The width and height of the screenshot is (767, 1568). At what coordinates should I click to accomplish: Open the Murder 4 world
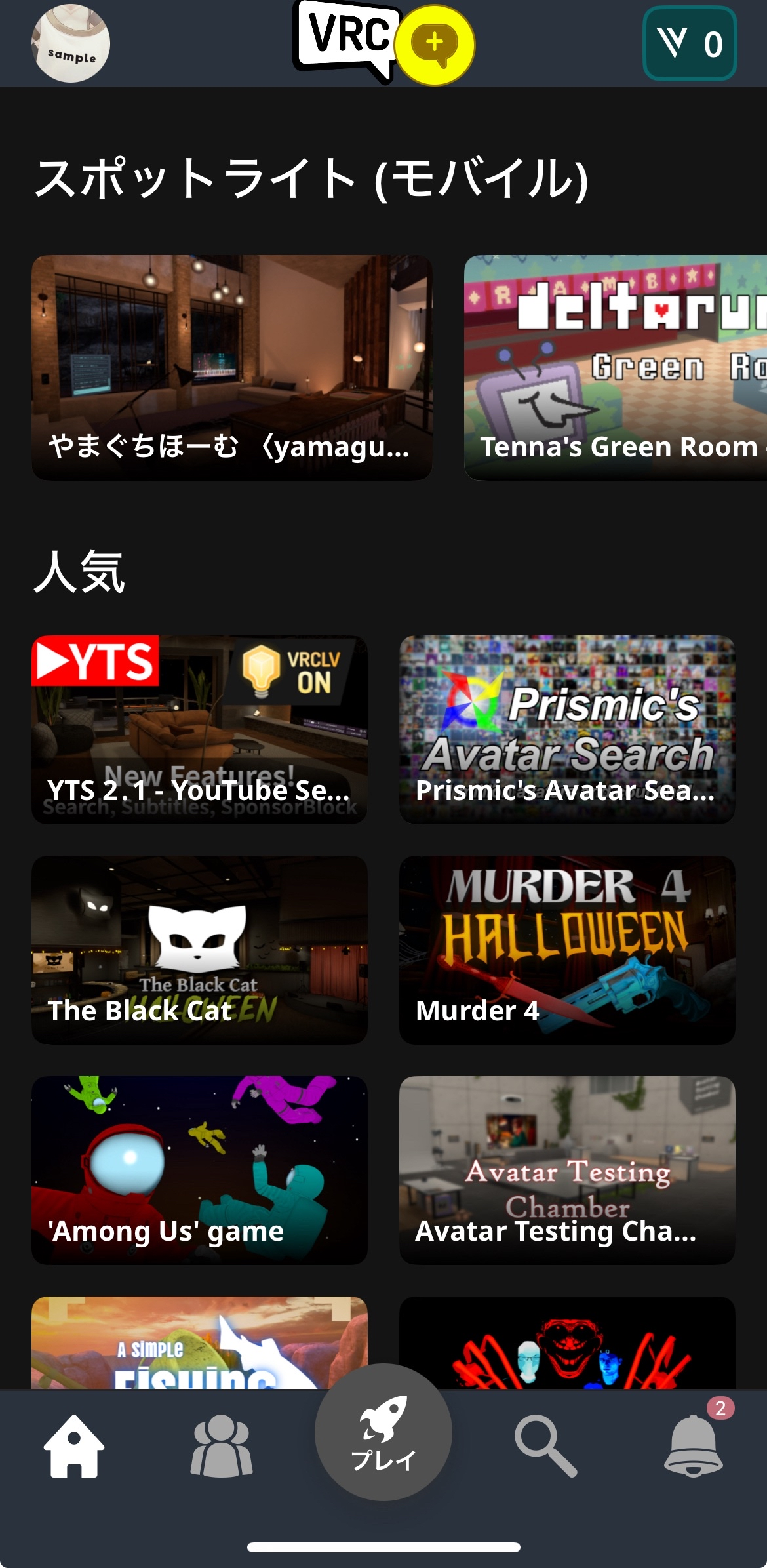tap(567, 950)
